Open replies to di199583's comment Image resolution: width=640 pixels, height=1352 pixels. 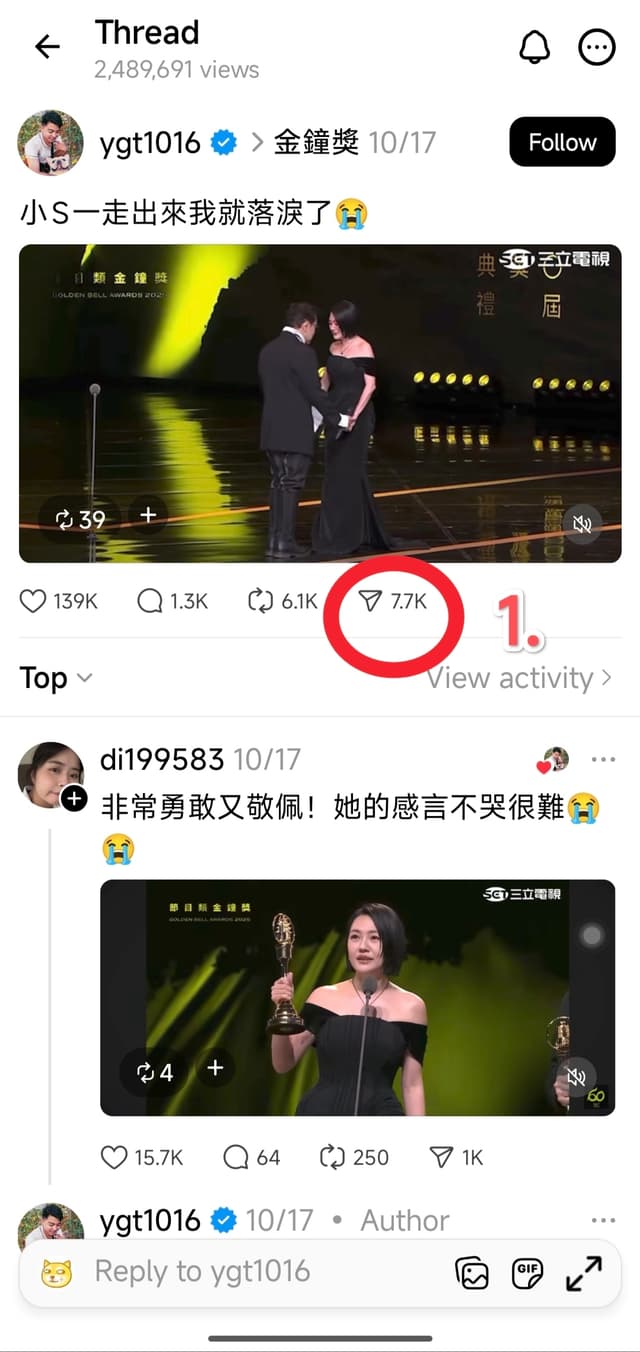(x=236, y=1157)
